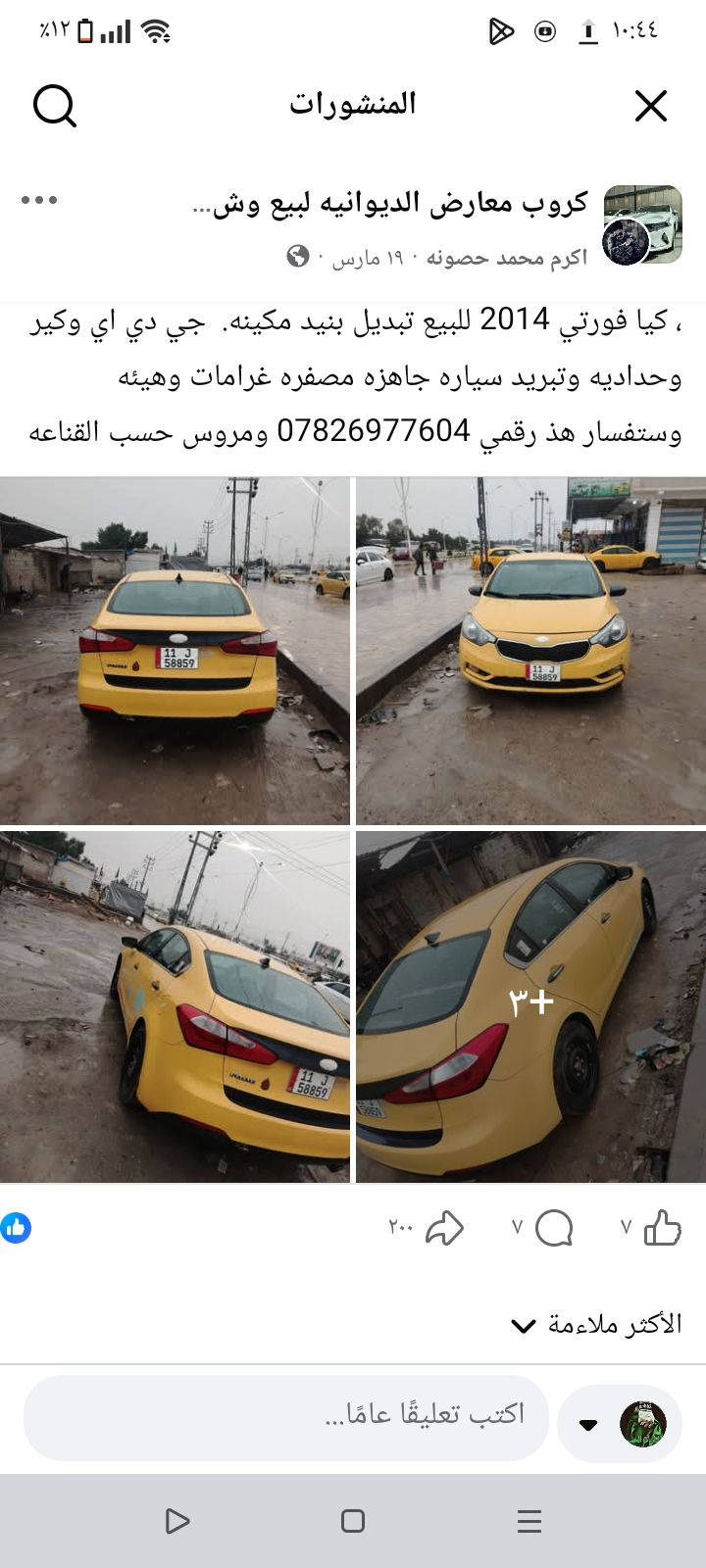This screenshot has width=706, height=1568.
Task: Share this car listing
Action: tap(444, 1227)
